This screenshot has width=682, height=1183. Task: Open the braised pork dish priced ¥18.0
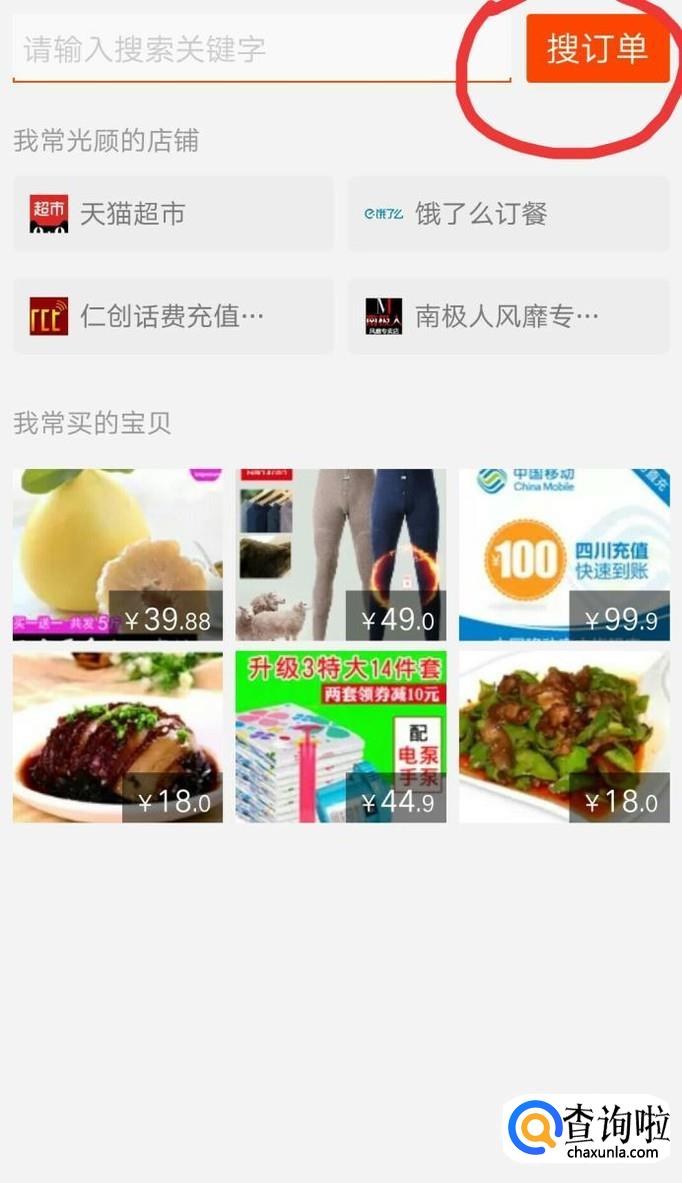tap(117, 737)
